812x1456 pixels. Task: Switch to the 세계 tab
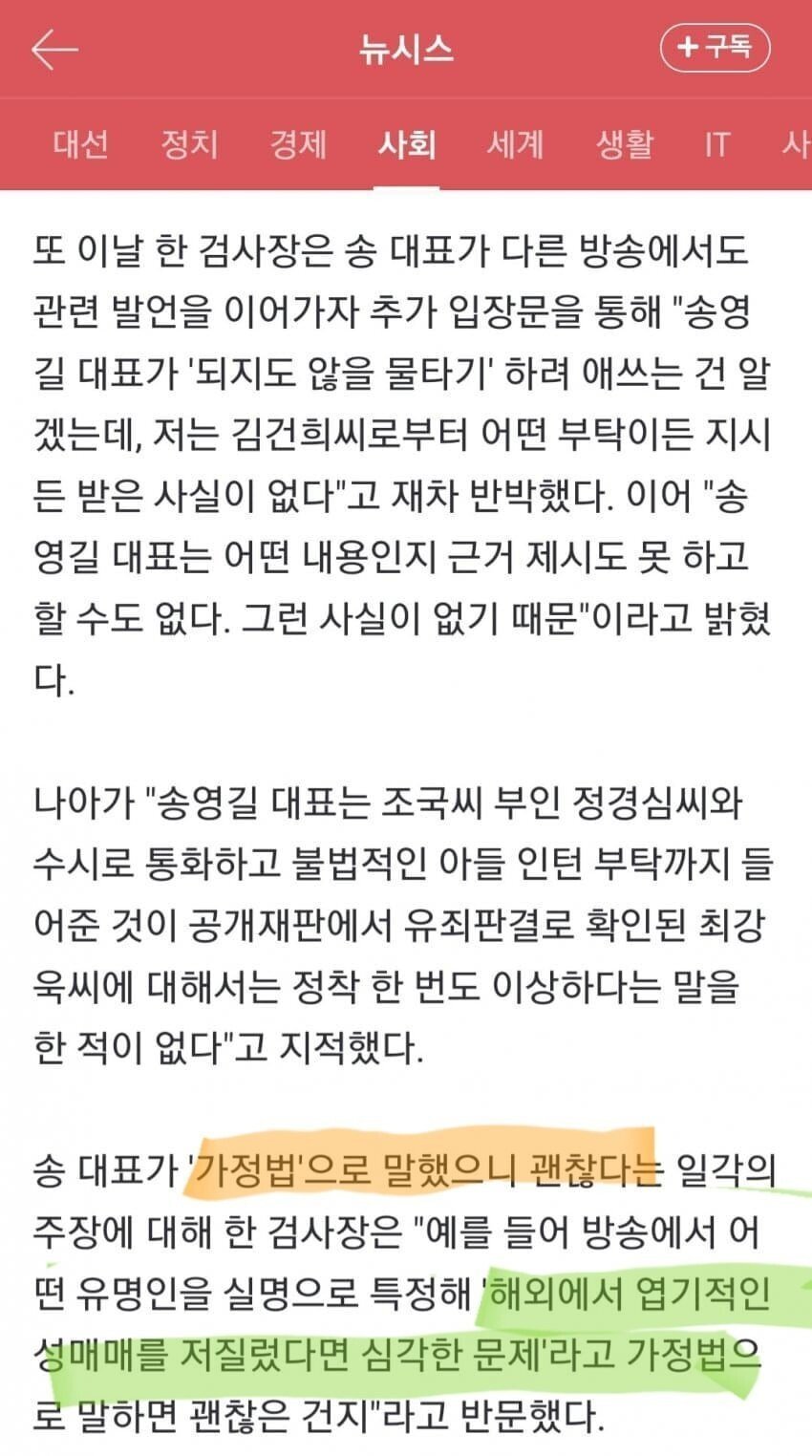515,144
